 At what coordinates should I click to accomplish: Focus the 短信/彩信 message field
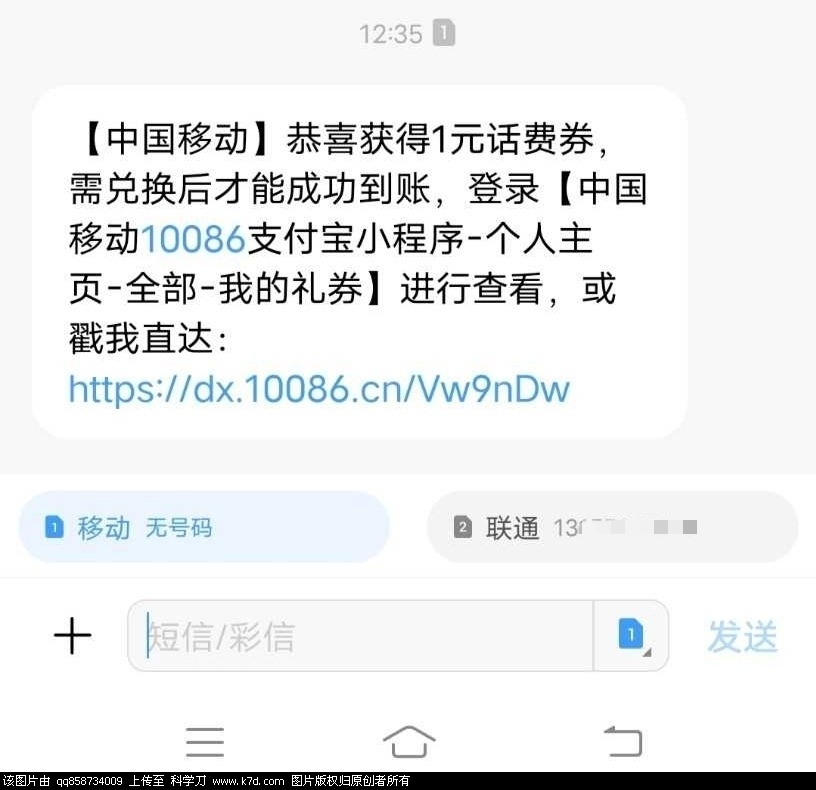tap(360, 636)
